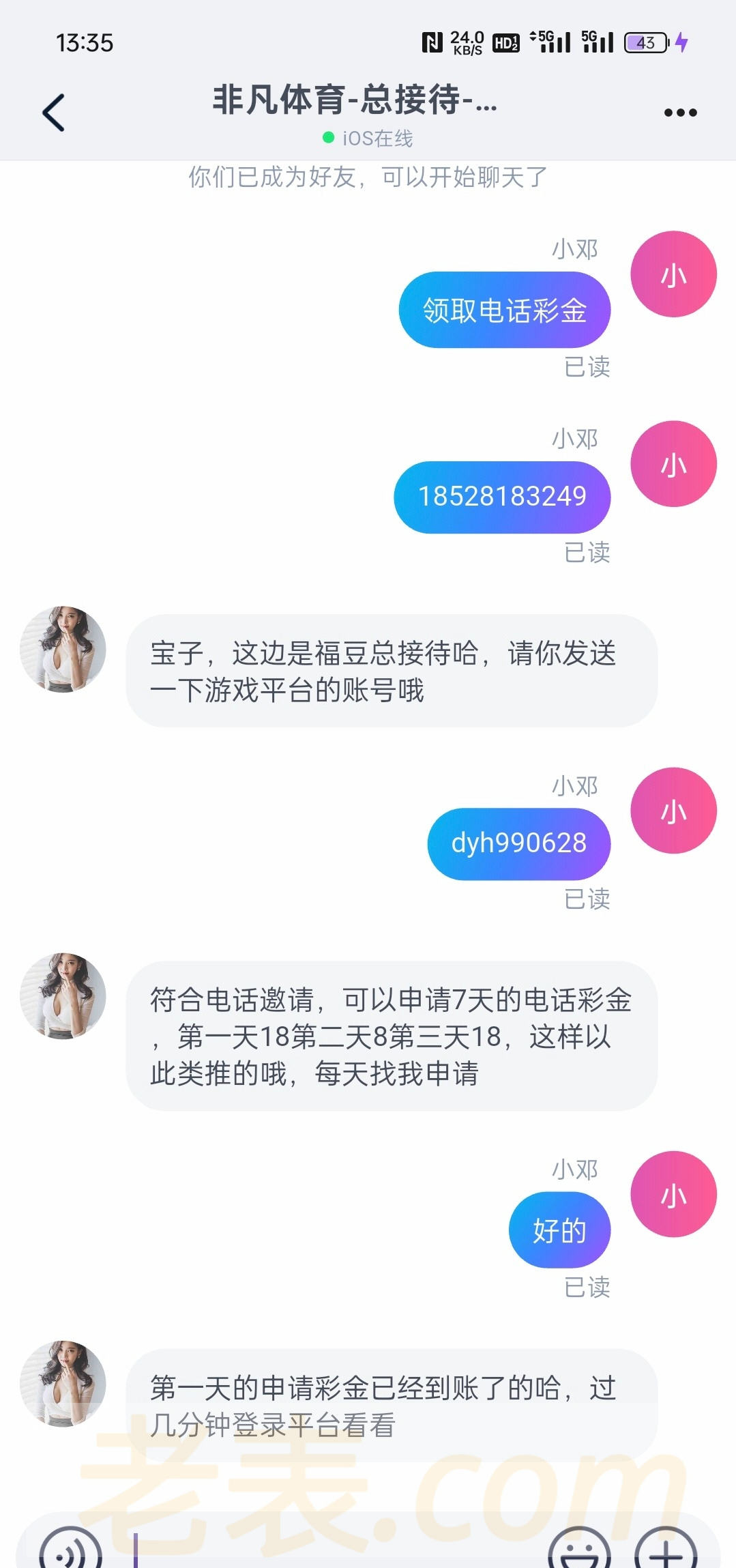Screen dimensions: 736x1568
Task: Go back from this chat
Action: (54, 113)
